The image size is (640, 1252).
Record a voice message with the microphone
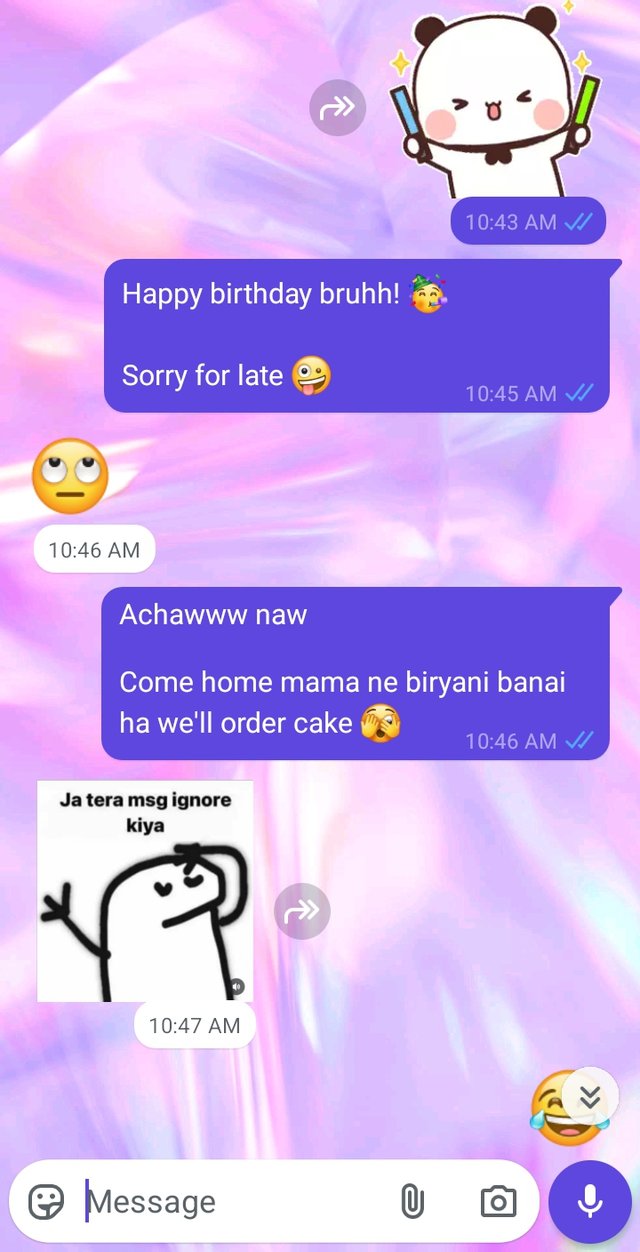[590, 1201]
